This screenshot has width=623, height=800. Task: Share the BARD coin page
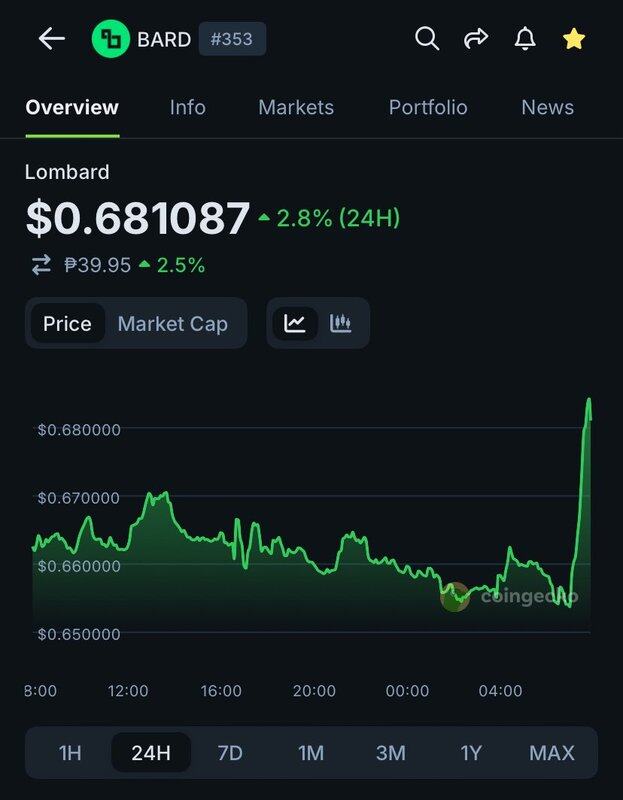coord(476,39)
